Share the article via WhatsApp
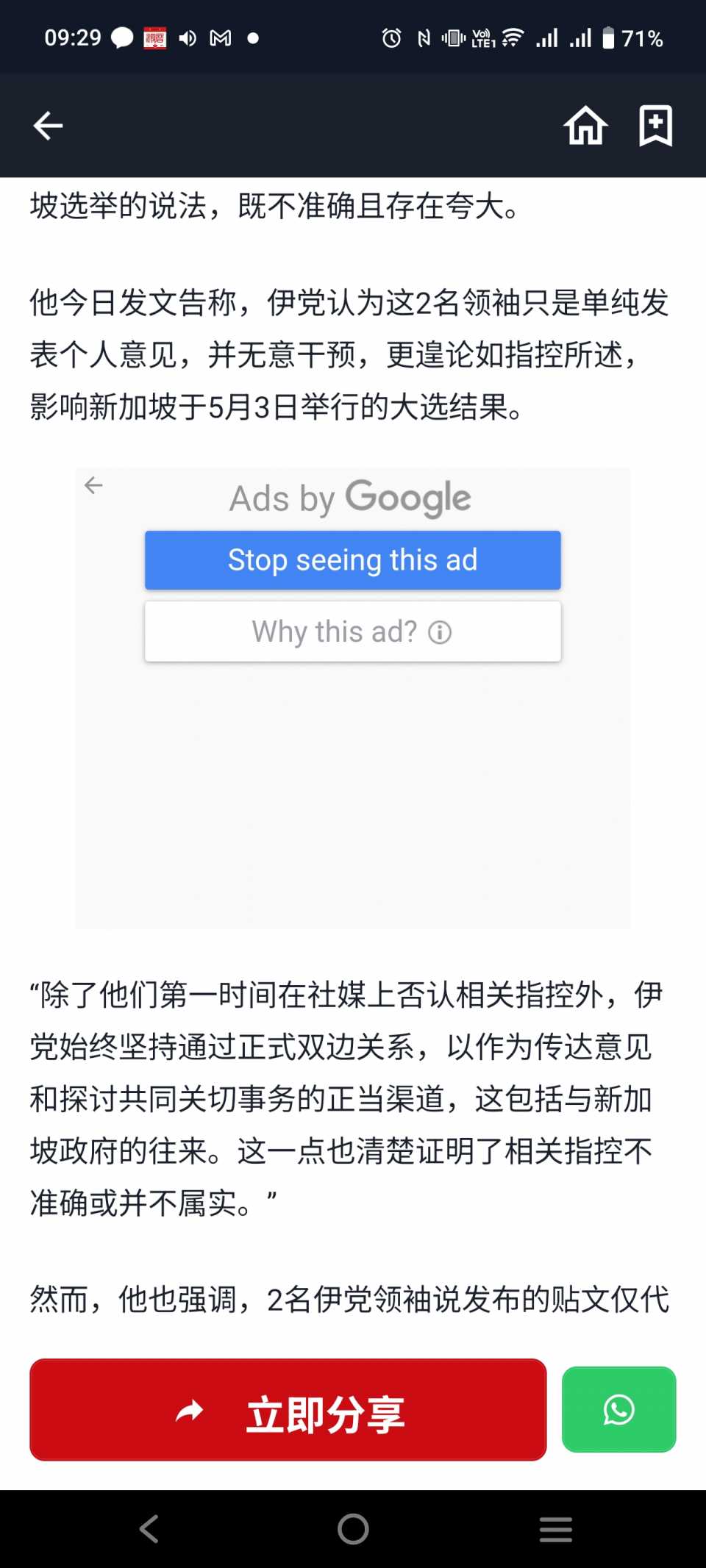706x1568 pixels. (x=618, y=1410)
